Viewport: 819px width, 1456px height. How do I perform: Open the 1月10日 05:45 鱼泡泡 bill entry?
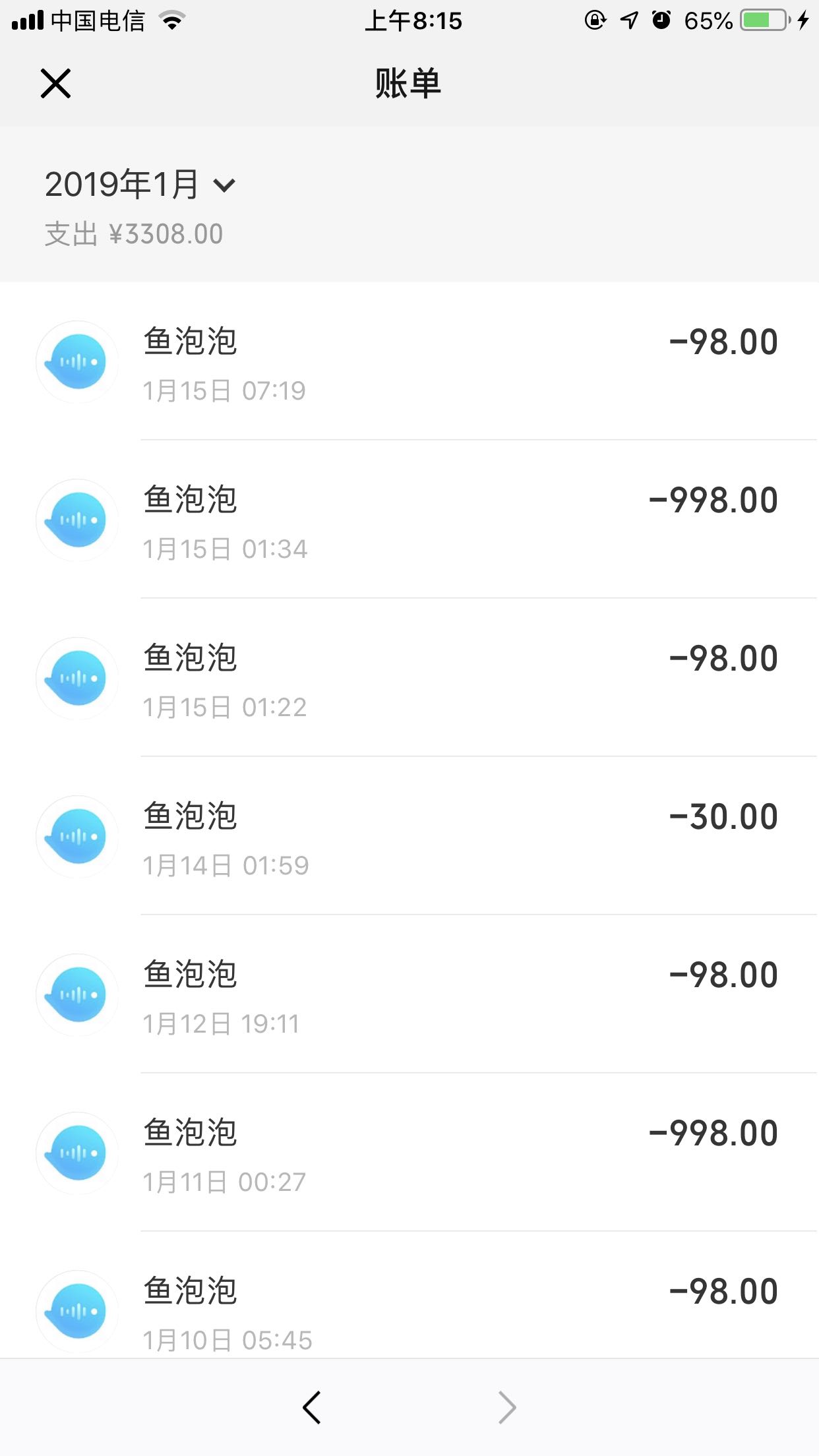click(409, 1309)
